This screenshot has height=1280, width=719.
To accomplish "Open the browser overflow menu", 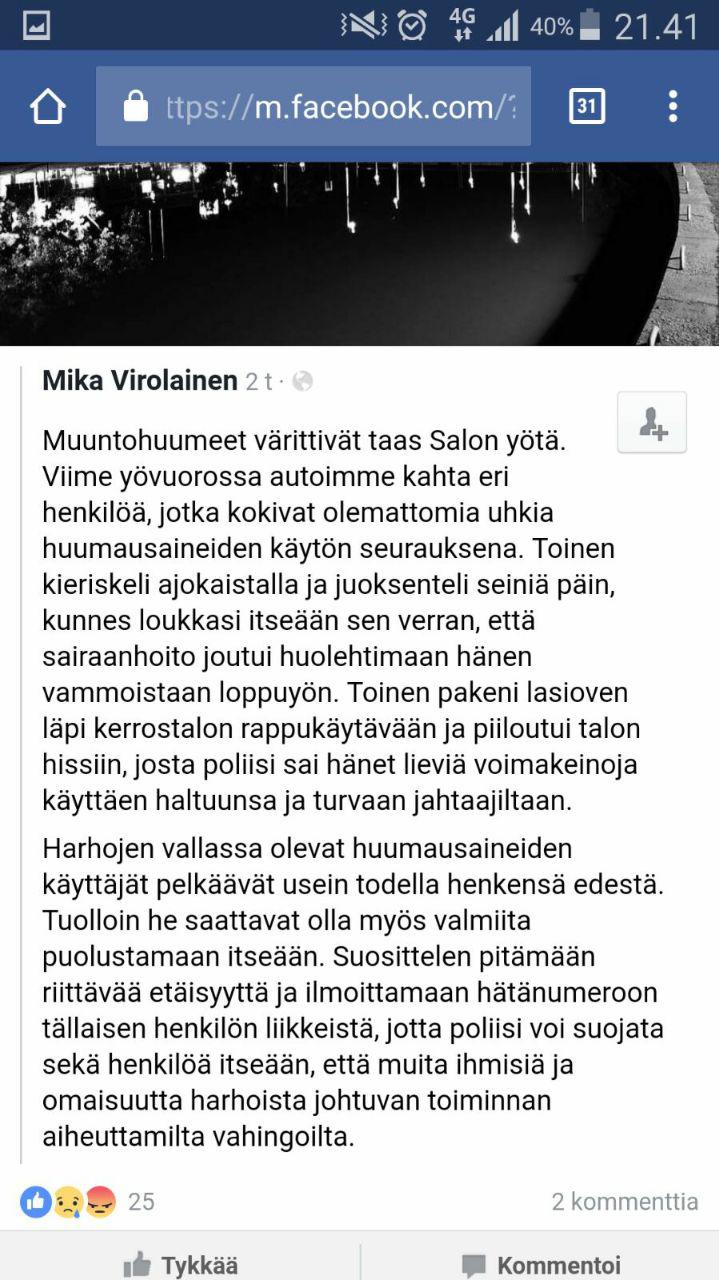I will (x=673, y=106).
